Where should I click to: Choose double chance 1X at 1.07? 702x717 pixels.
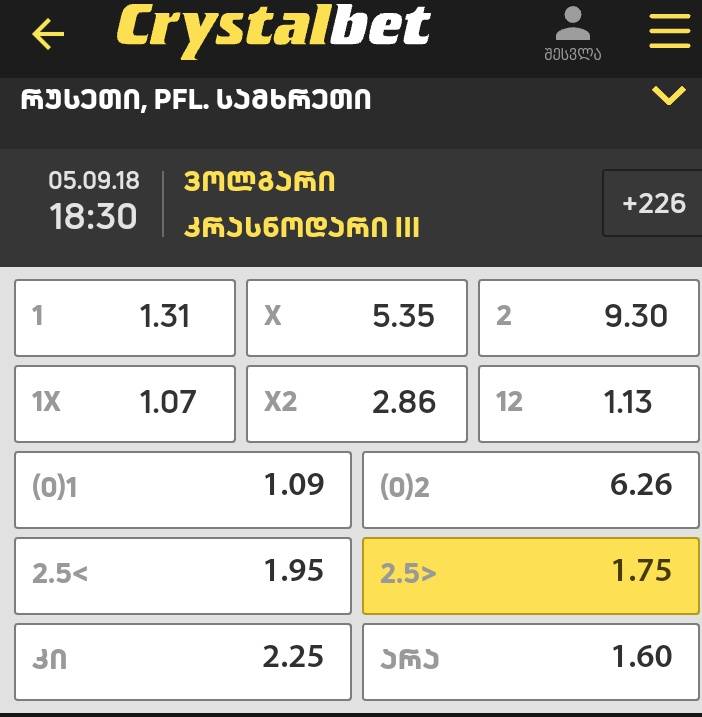pos(125,403)
